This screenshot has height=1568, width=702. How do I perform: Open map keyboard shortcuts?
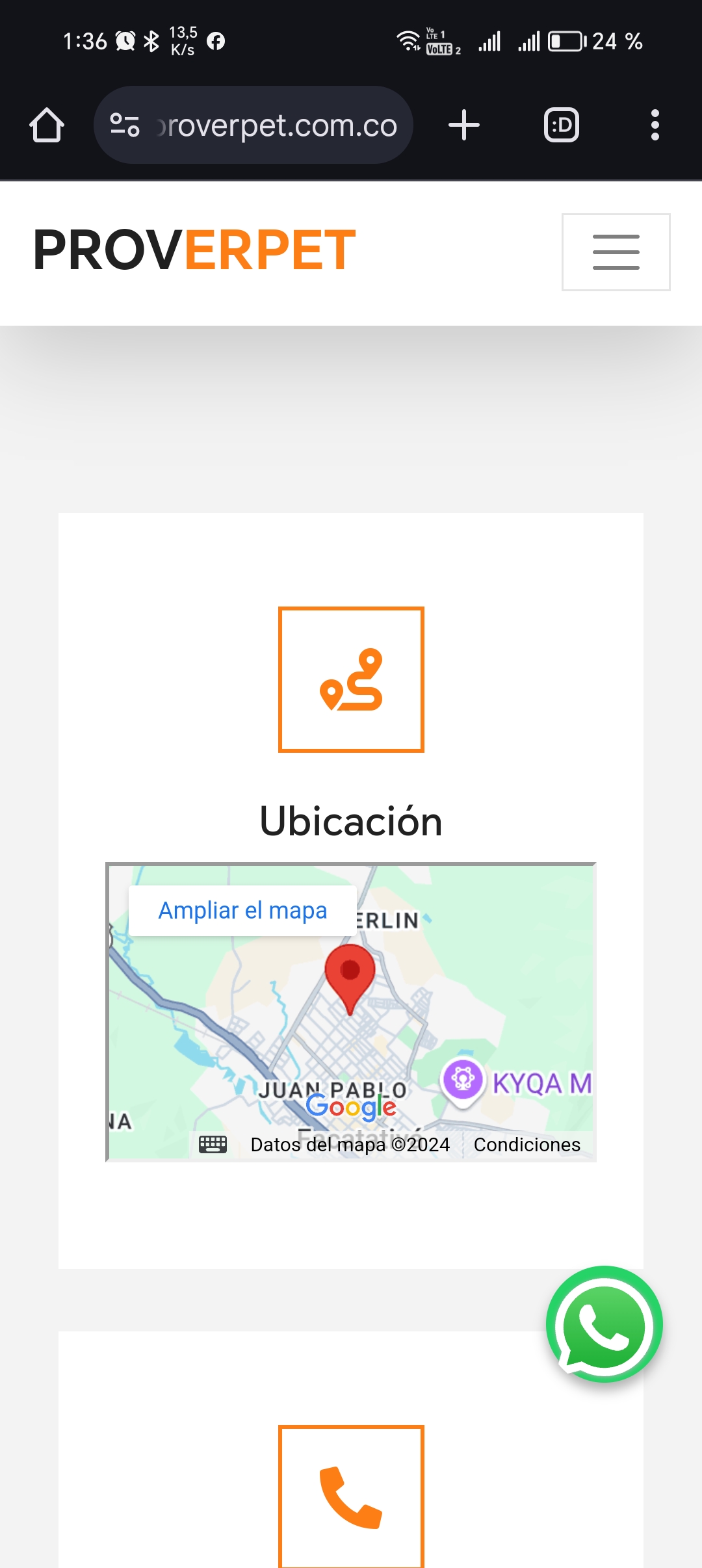pos(213,1144)
